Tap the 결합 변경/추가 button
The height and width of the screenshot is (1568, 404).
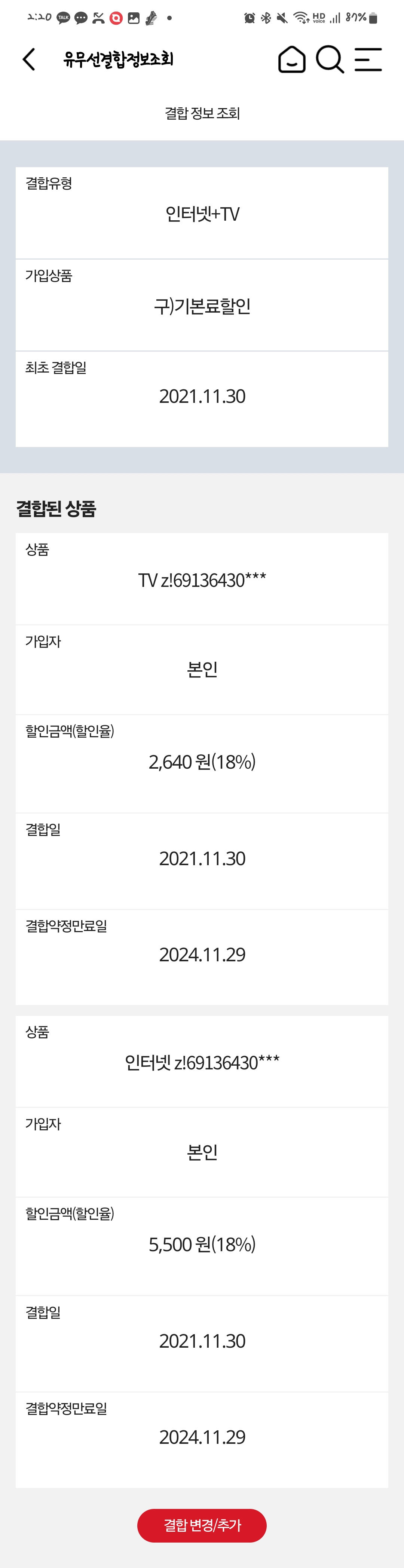coord(202,1525)
